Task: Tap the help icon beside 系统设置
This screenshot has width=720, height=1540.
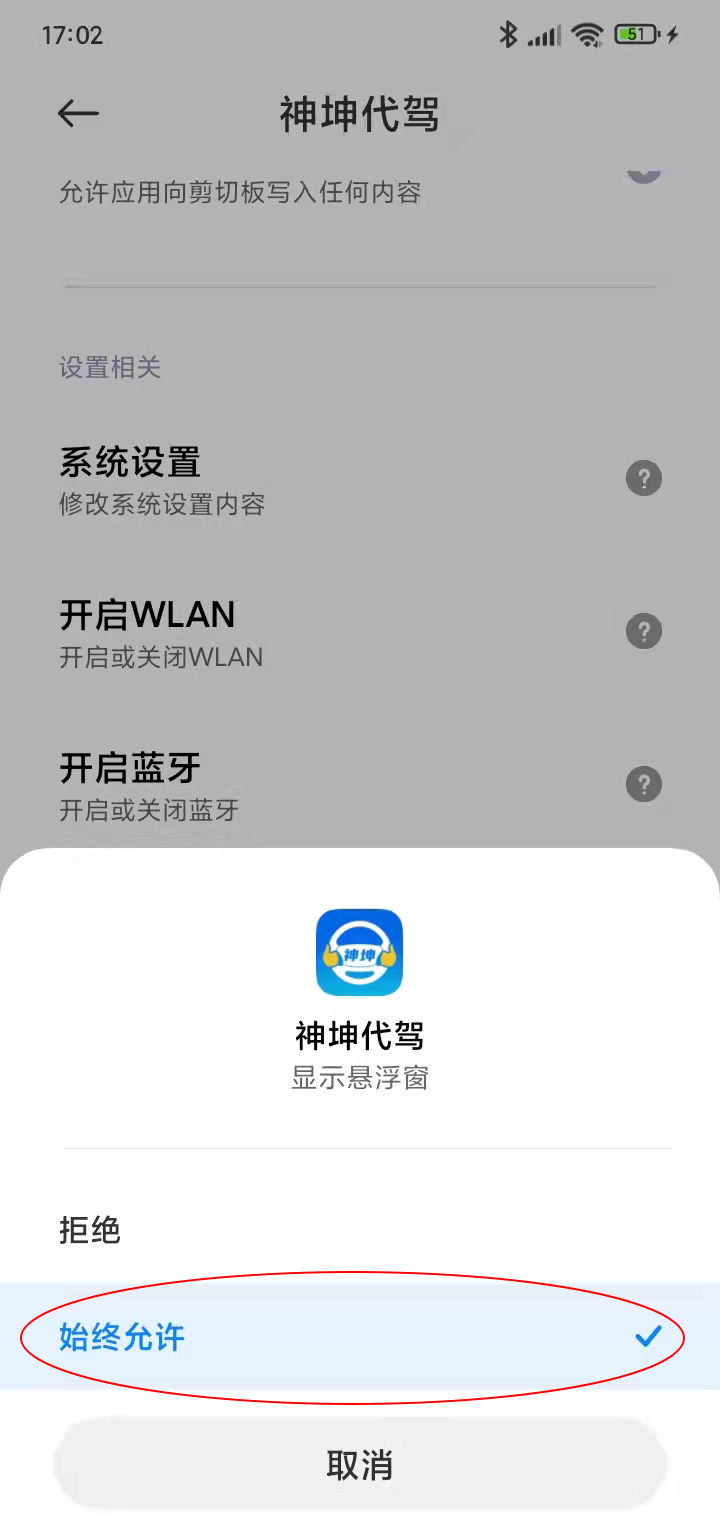Action: point(644,479)
